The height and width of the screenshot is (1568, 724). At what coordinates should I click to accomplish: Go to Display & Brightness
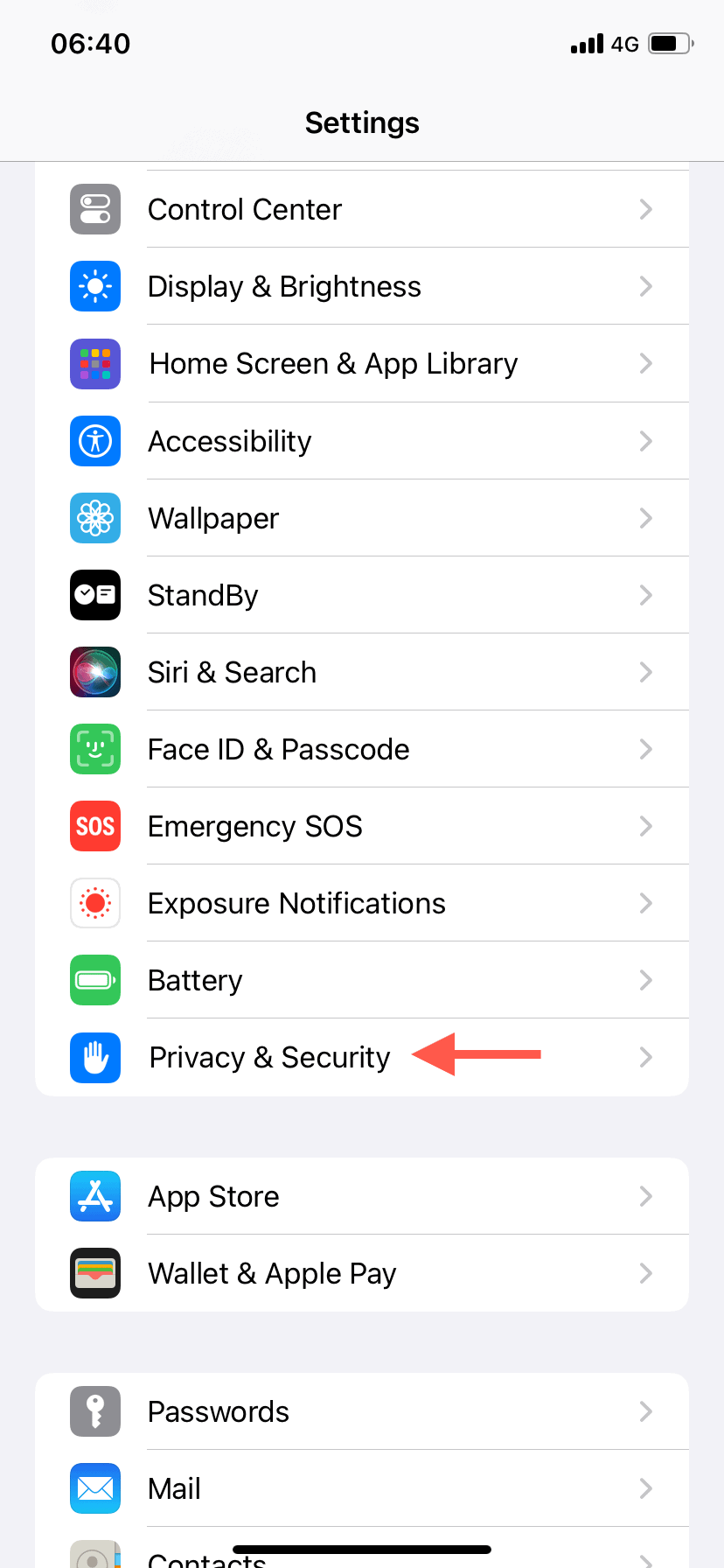[x=284, y=287]
